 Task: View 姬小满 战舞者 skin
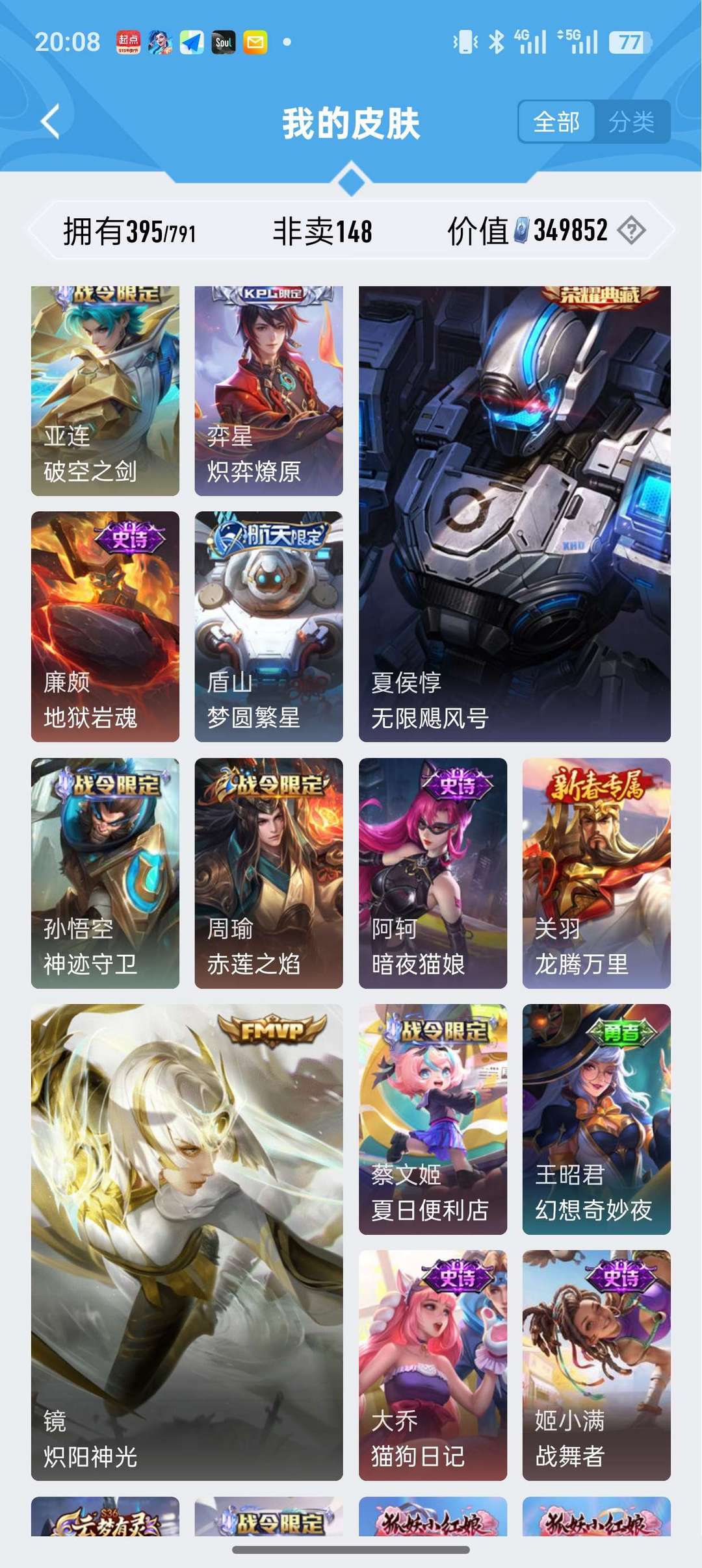[596, 1365]
